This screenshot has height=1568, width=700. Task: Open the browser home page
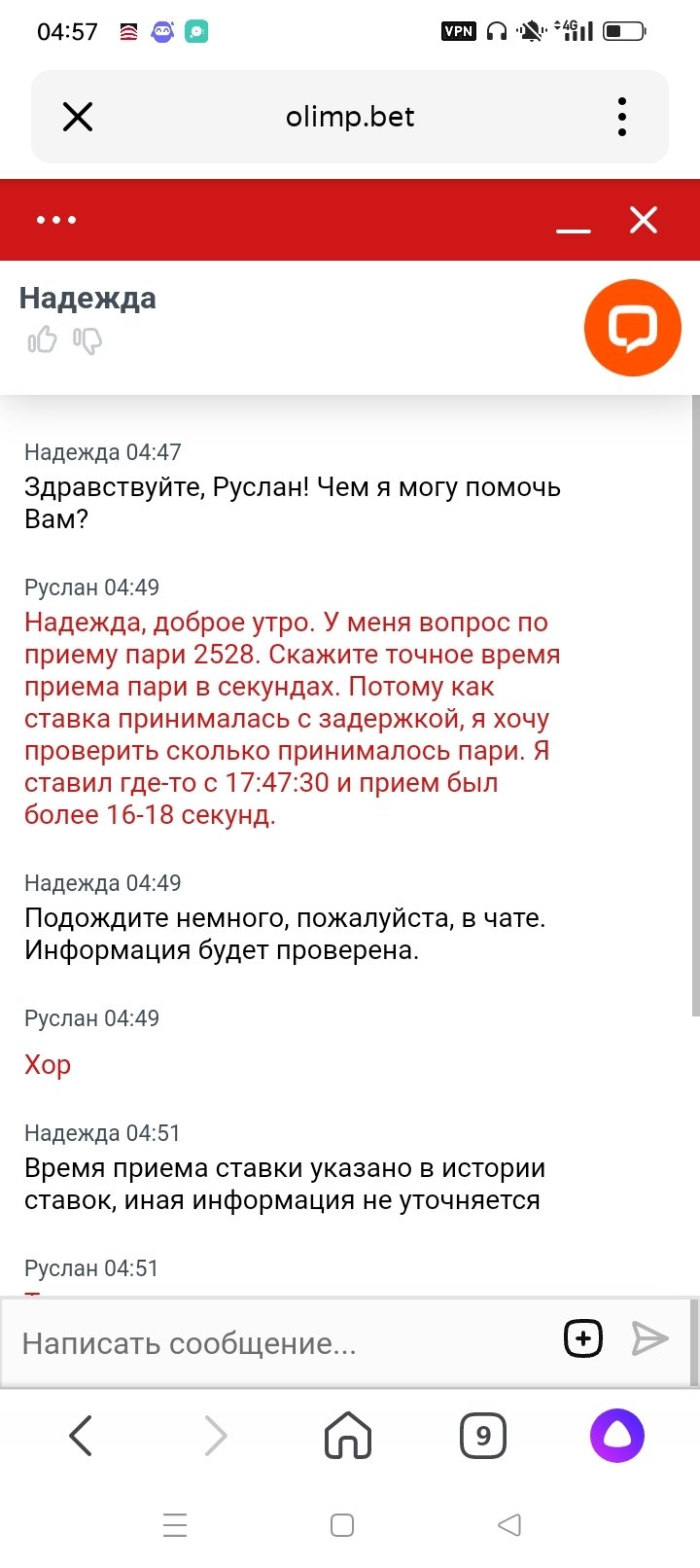[x=348, y=1436]
